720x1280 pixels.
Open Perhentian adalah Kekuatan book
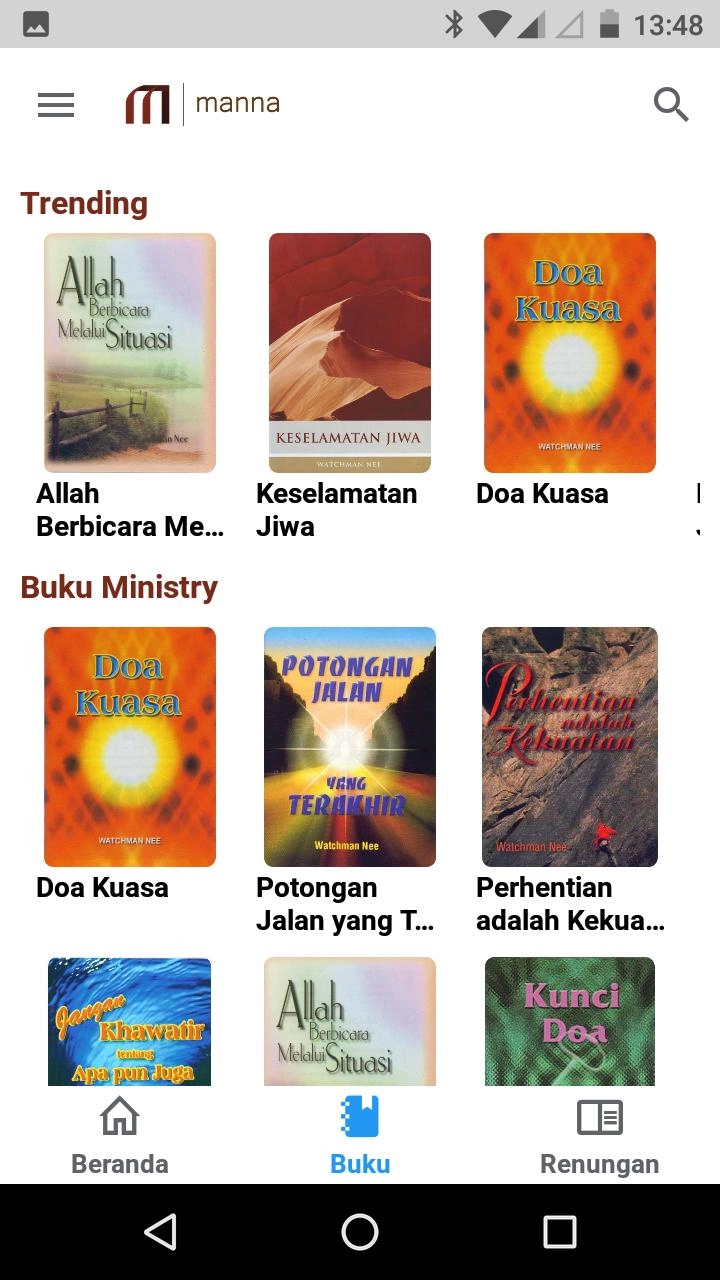(570, 747)
